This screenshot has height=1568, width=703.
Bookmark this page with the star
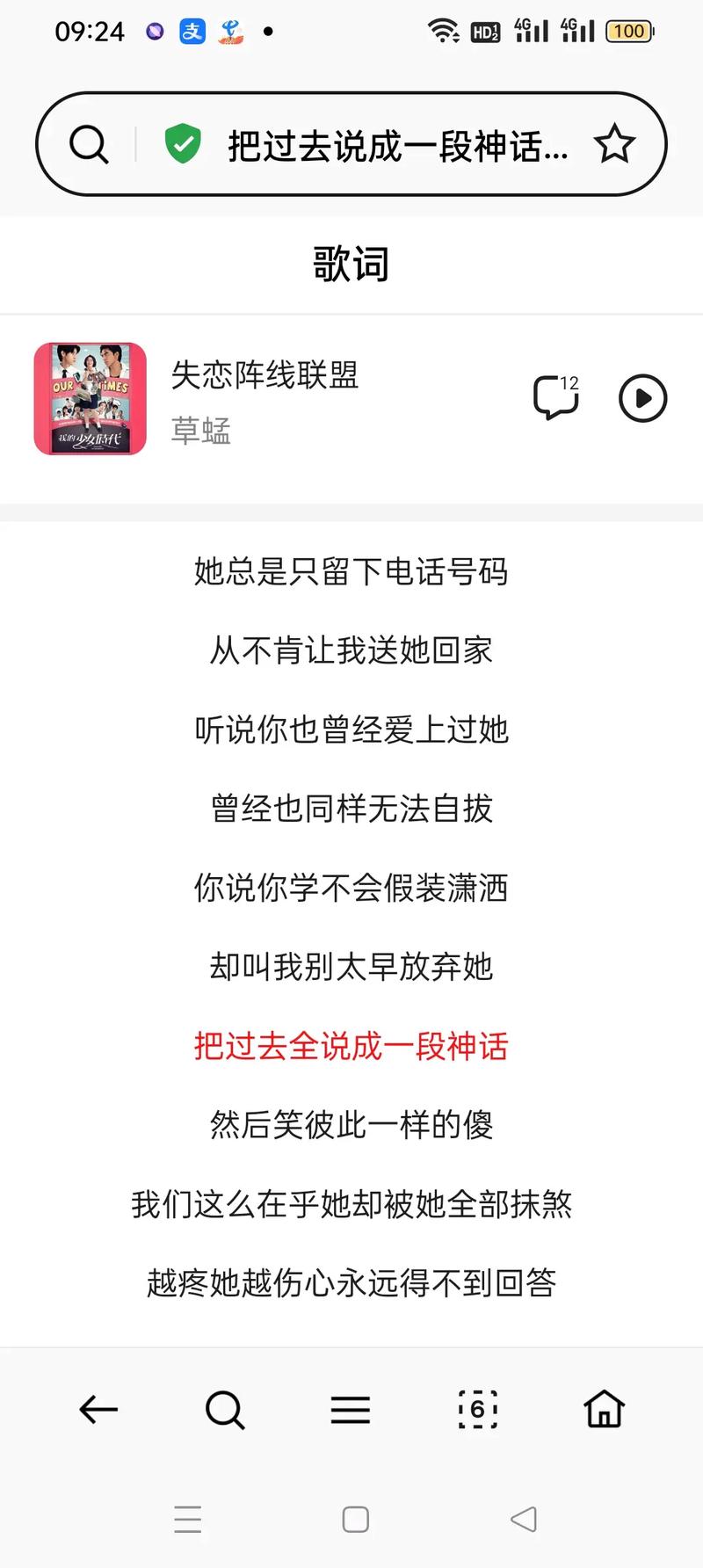pos(614,144)
